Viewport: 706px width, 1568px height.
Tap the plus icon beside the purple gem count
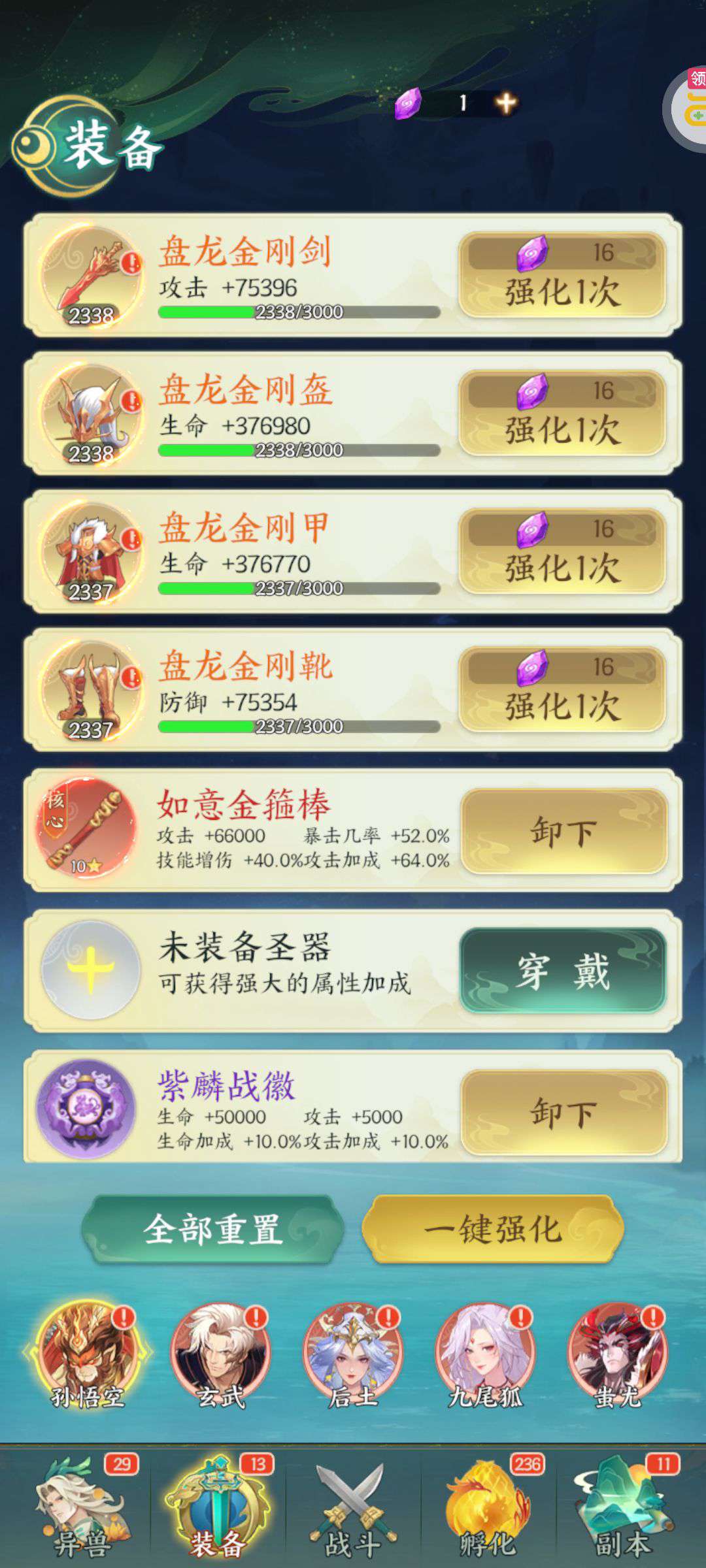coord(505,103)
